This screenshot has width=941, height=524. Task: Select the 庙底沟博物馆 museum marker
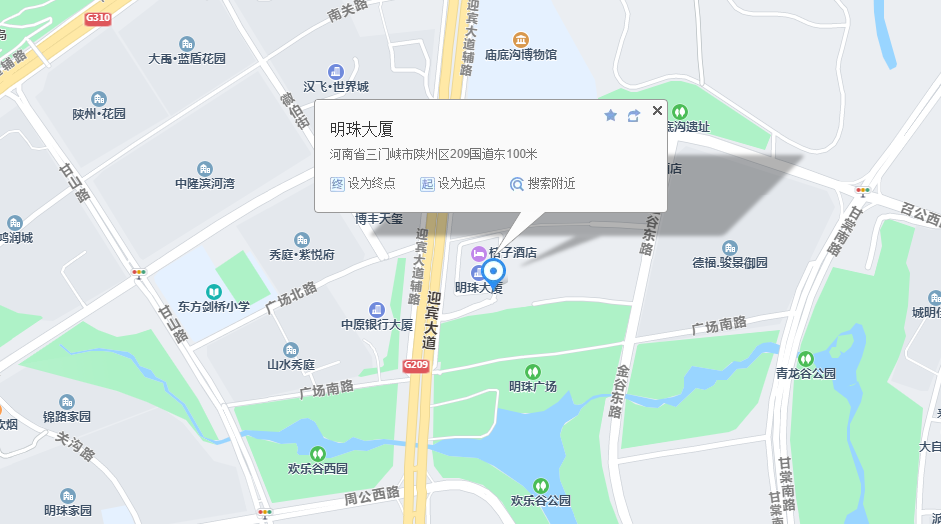pyautogui.click(x=520, y=39)
